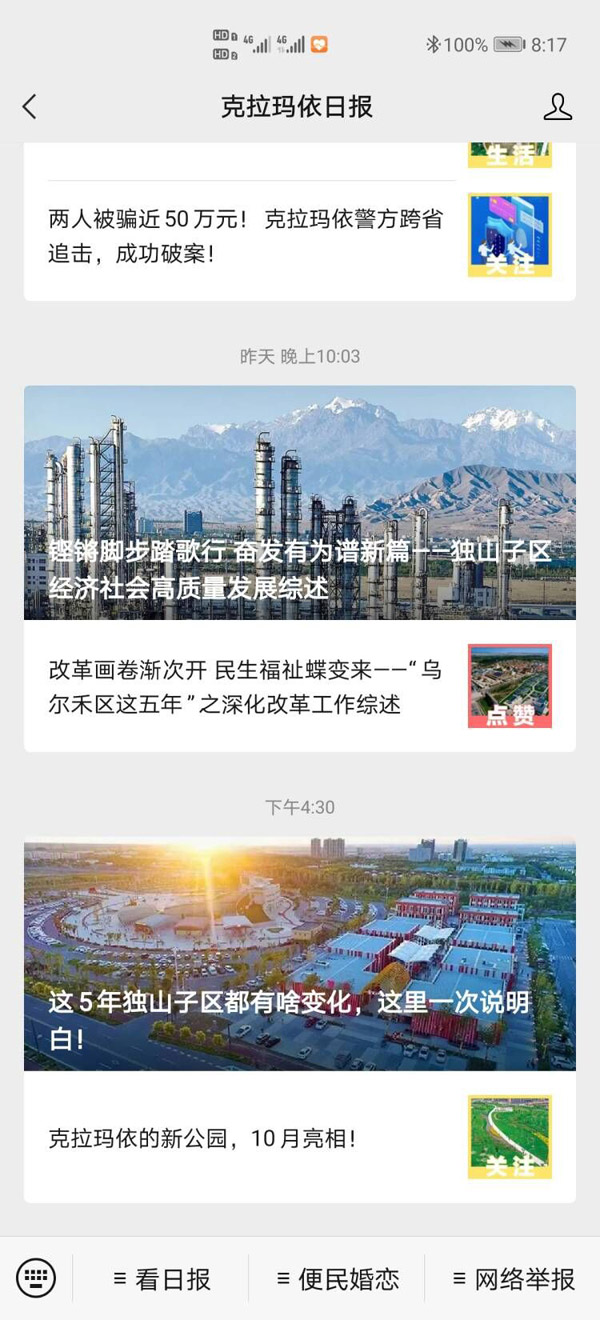Open 铿锵脚步踏歌行 独山子区 article
The width and height of the screenshot is (600, 1320).
(x=300, y=503)
